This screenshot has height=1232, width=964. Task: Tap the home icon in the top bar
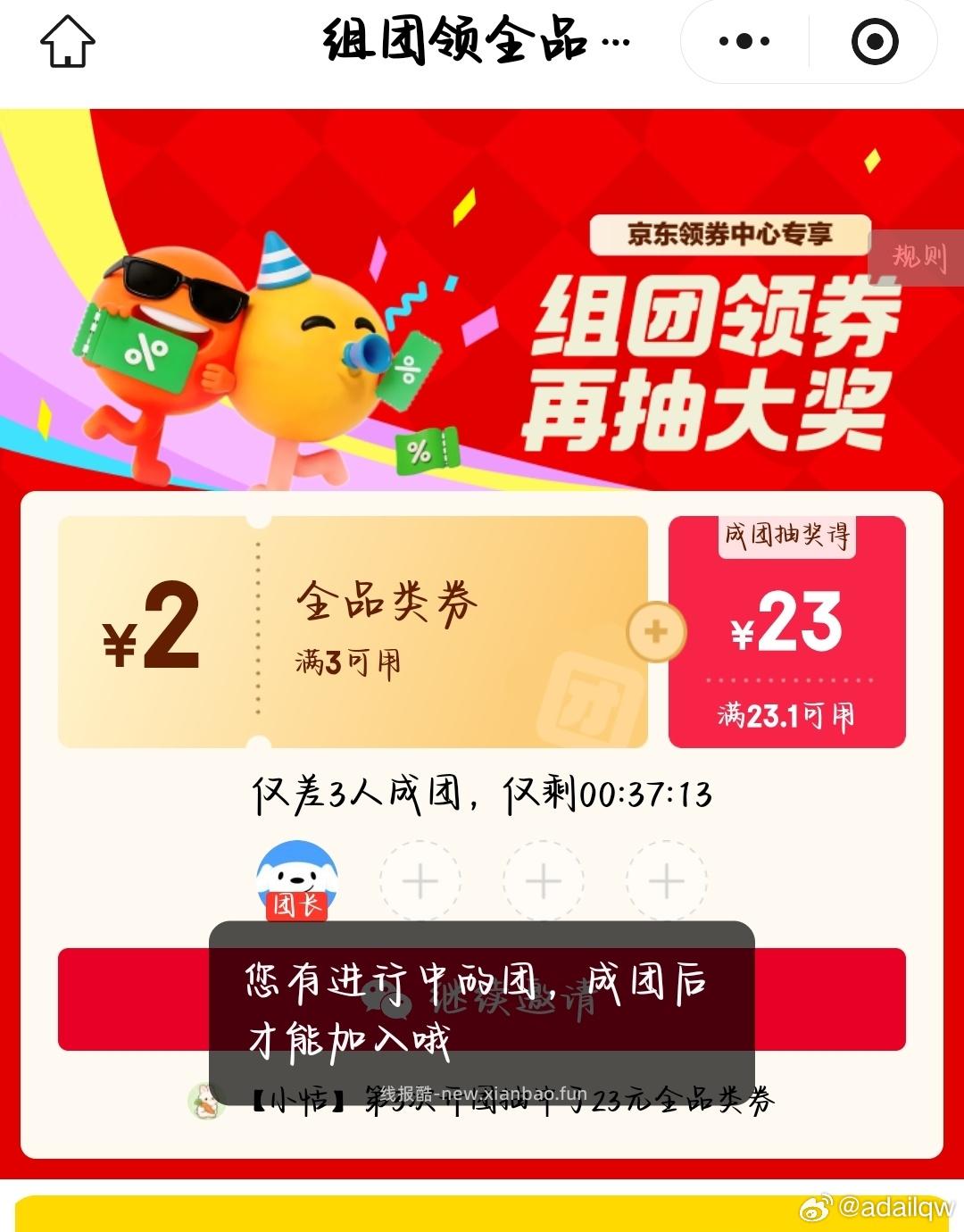coord(70,42)
